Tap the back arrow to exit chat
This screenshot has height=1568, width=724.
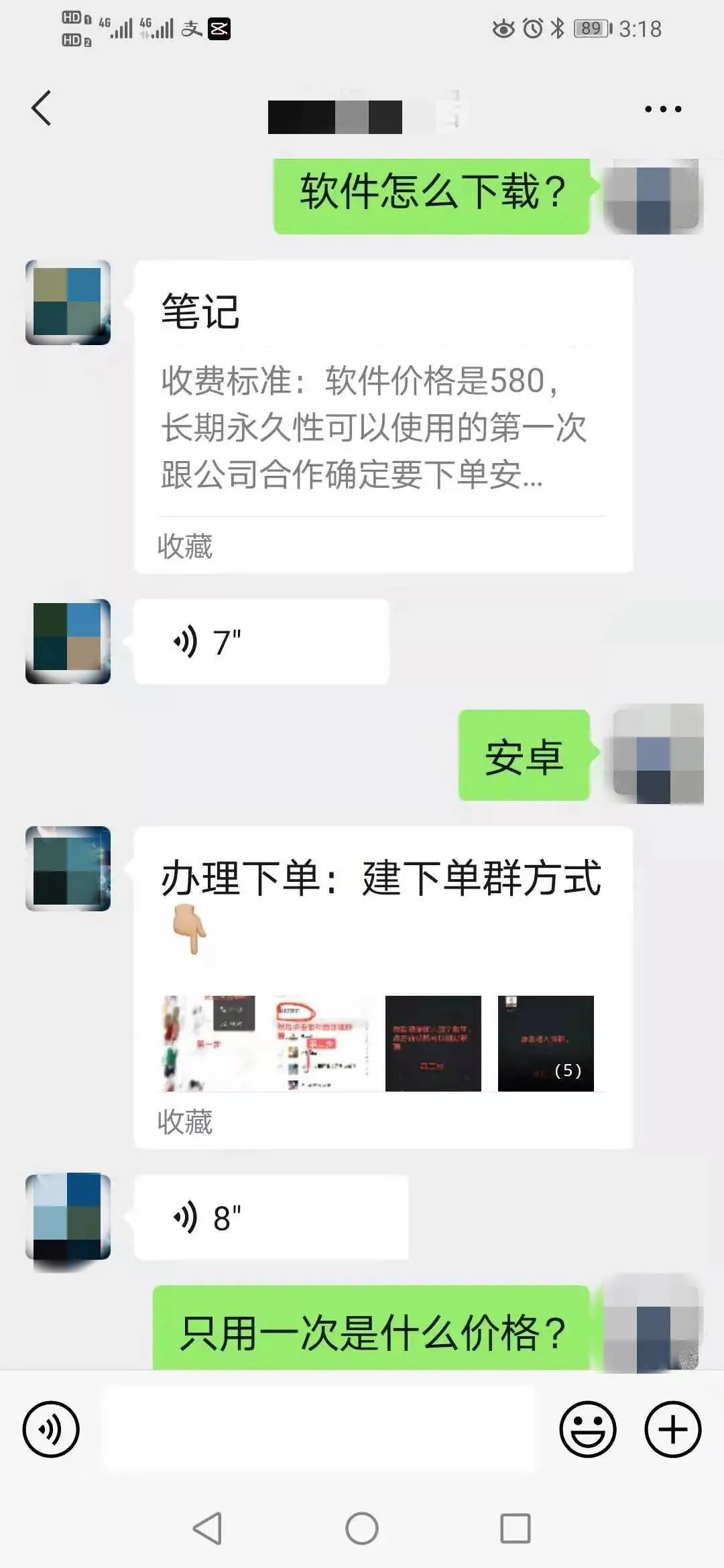coord(42,107)
